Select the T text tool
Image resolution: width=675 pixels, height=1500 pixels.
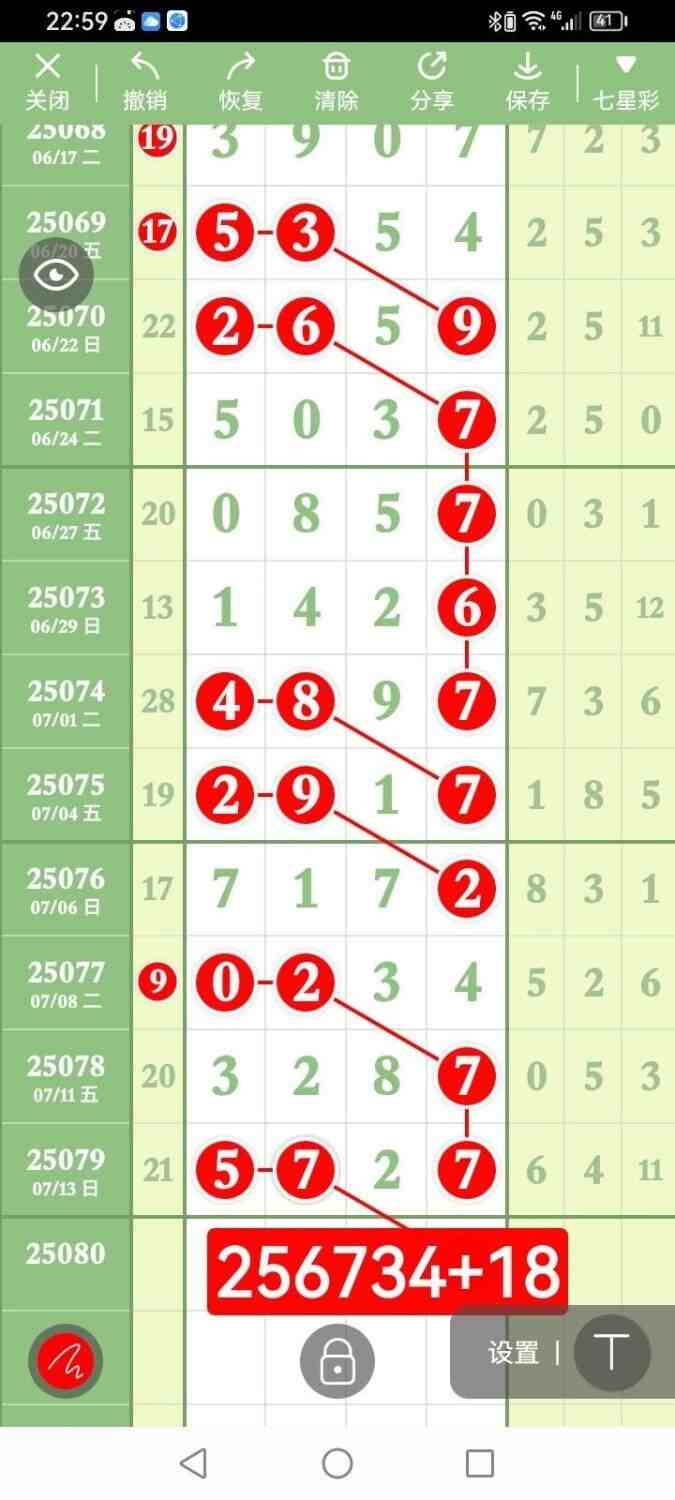click(611, 1353)
